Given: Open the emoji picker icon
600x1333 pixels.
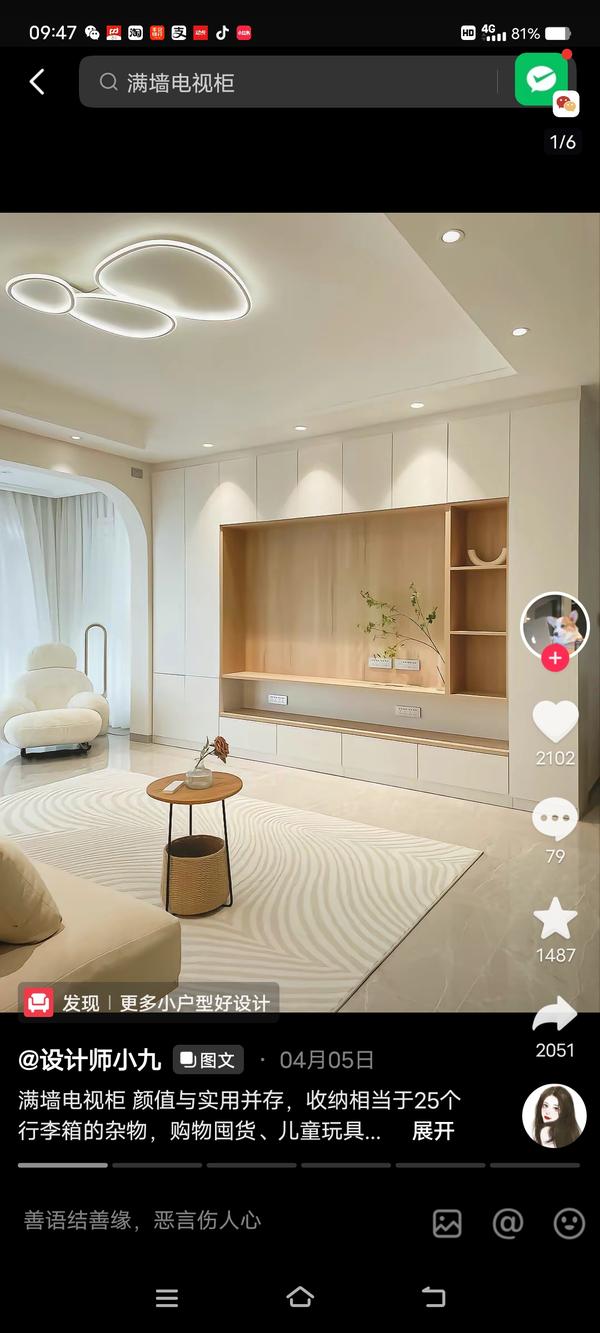Looking at the screenshot, I should 569,1223.
